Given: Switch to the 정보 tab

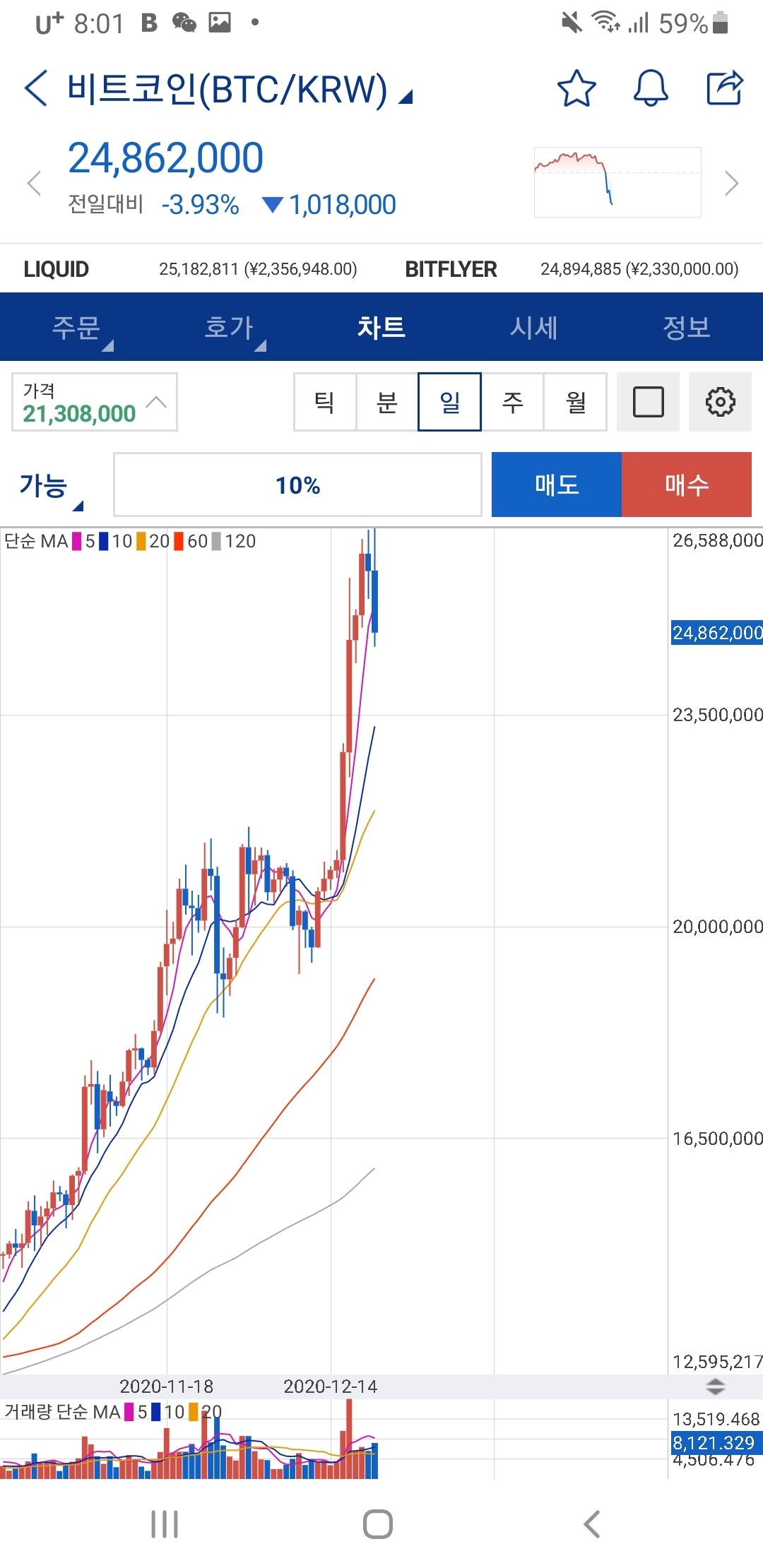Looking at the screenshot, I should tap(686, 328).
